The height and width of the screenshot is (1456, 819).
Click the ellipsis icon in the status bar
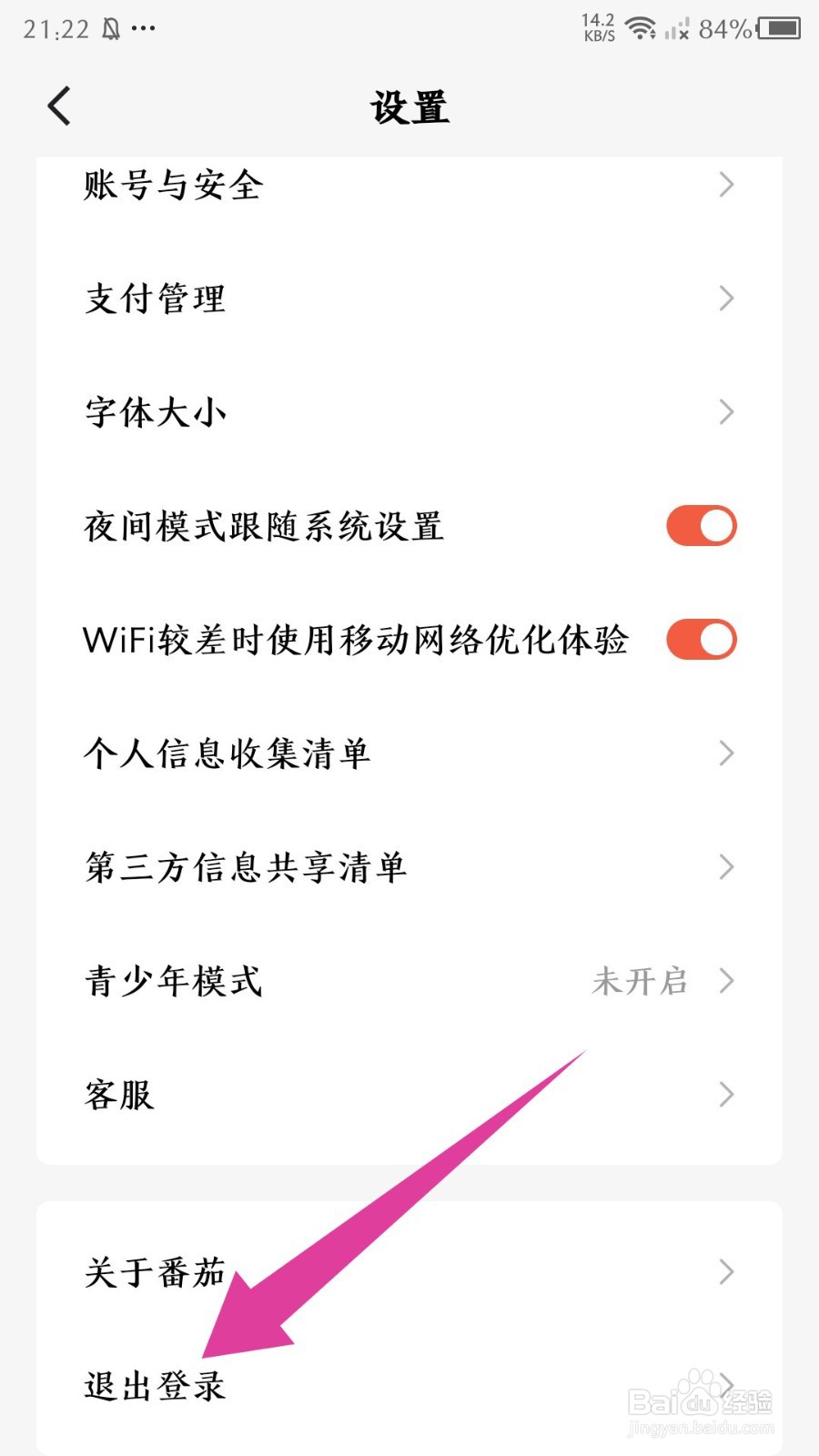click(x=143, y=30)
